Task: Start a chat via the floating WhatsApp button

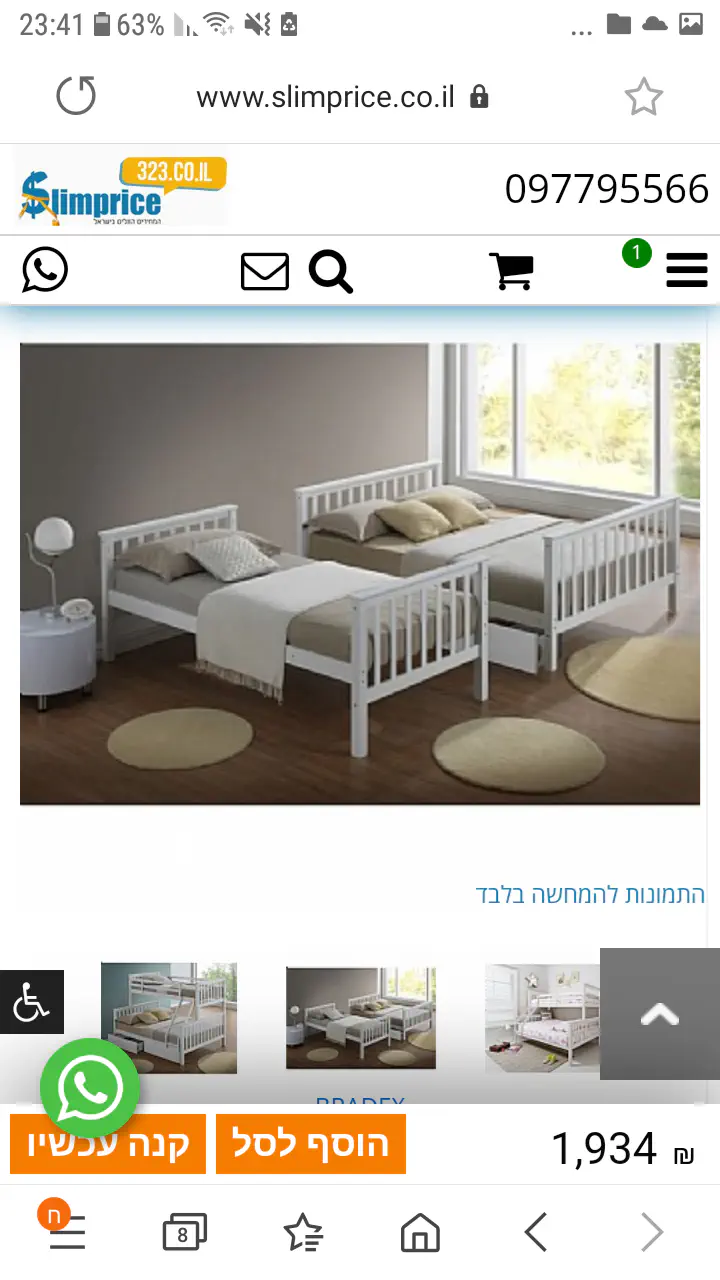Action: tap(89, 1088)
